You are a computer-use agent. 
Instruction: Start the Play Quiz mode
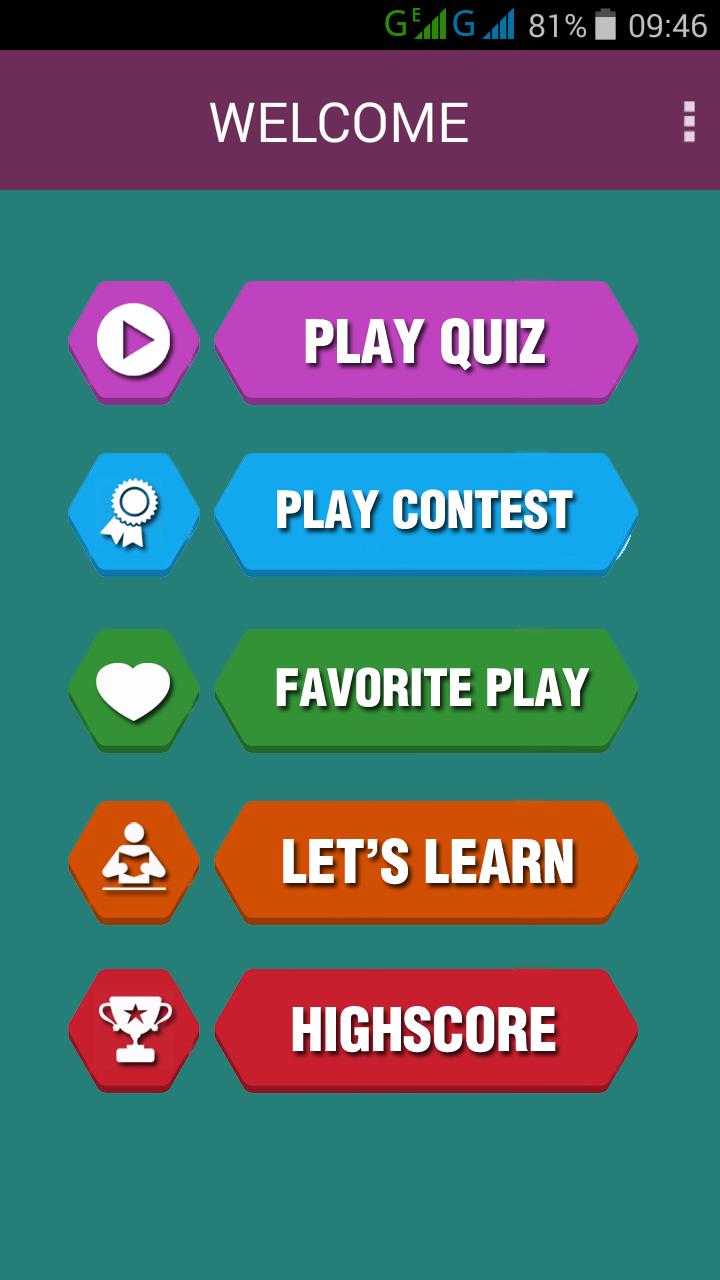[426, 342]
